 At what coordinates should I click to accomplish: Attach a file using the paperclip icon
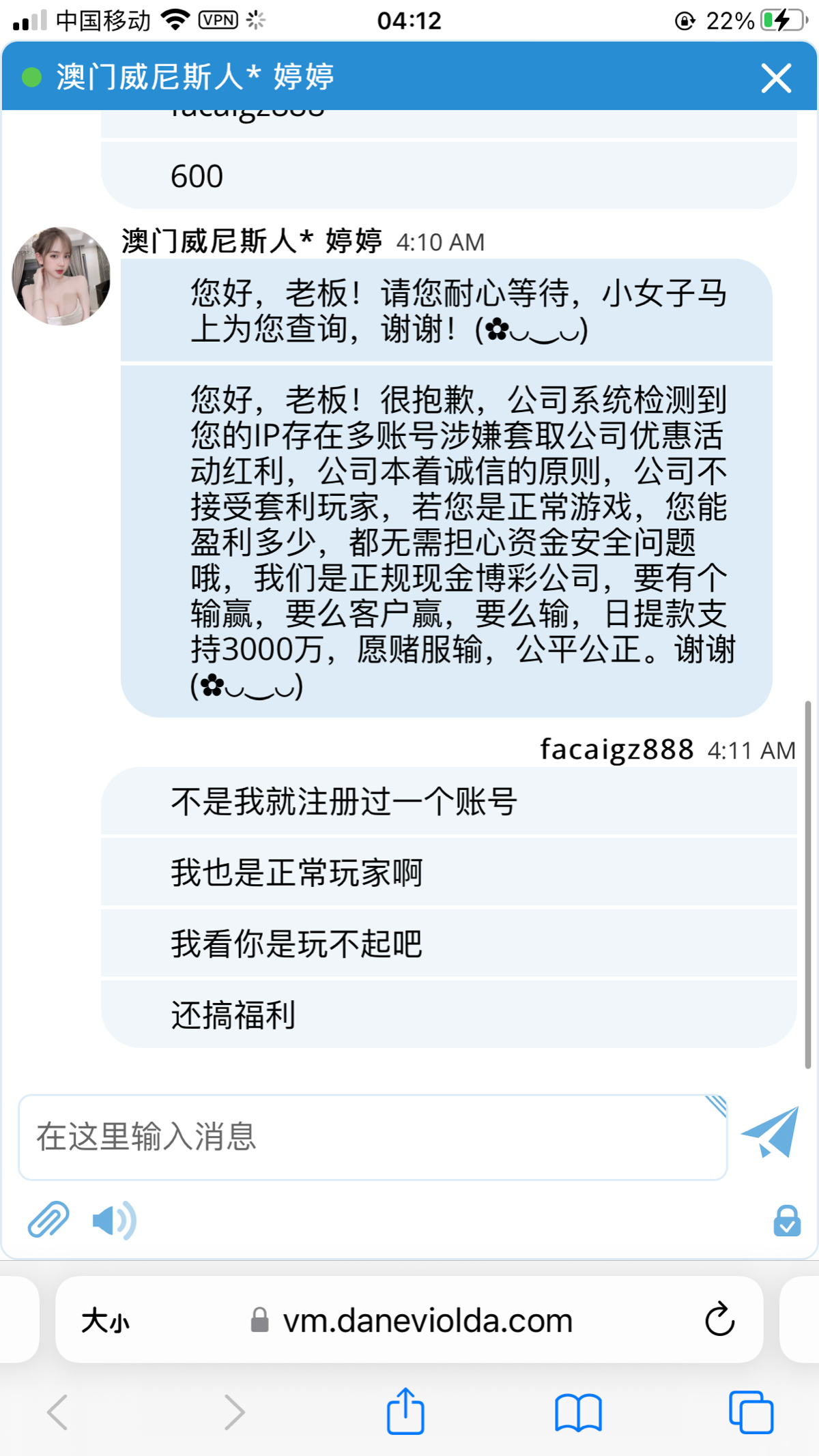[48, 1220]
